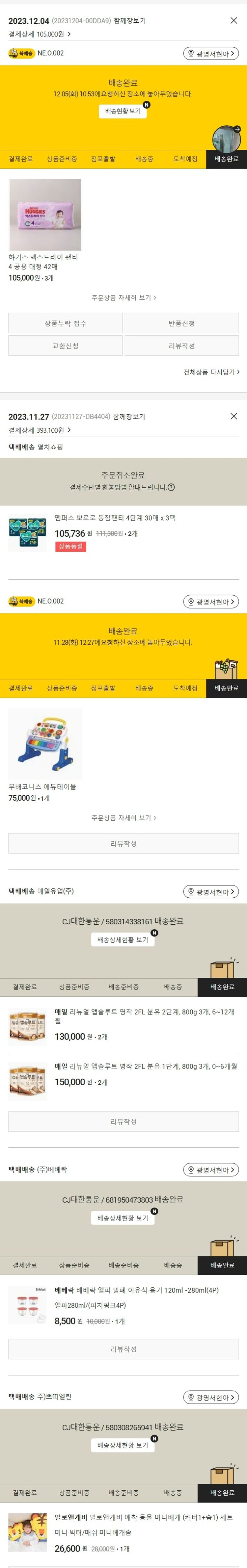Write a review for 매일 앱솔루트 명작 order

(123, 1121)
